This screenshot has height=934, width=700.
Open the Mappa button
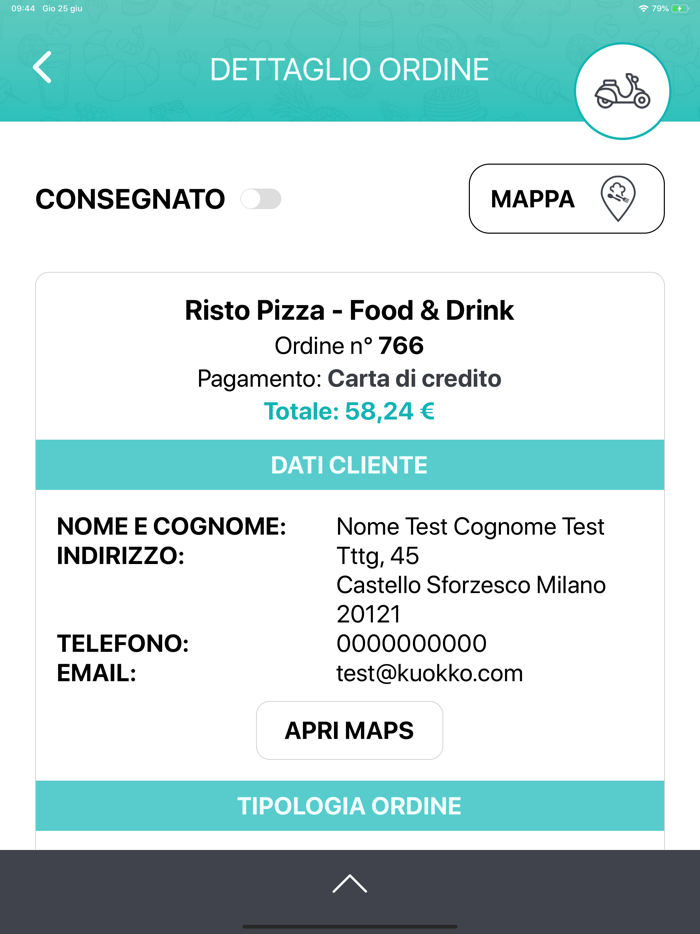566,199
